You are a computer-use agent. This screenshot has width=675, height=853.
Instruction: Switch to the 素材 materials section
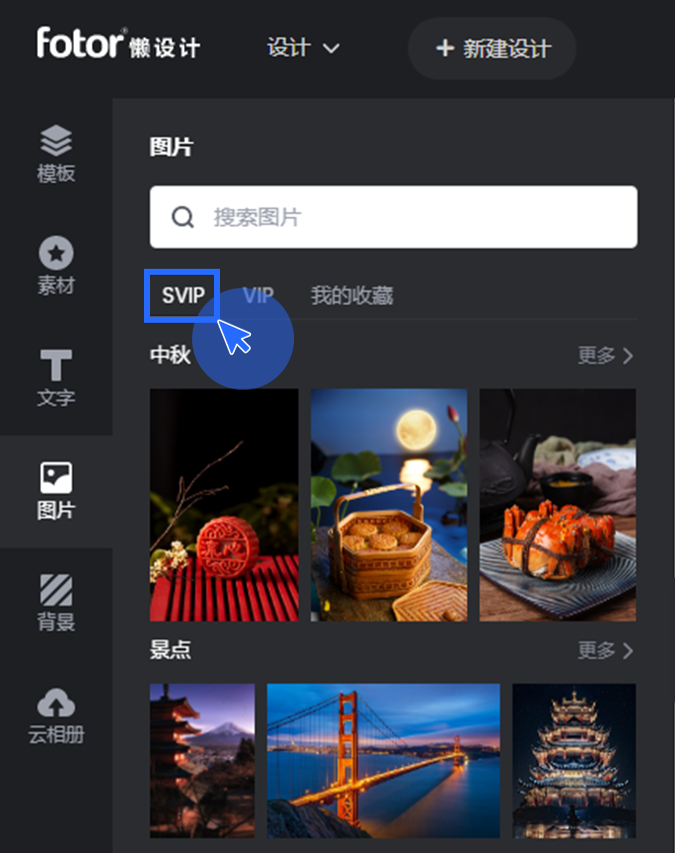[56, 266]
